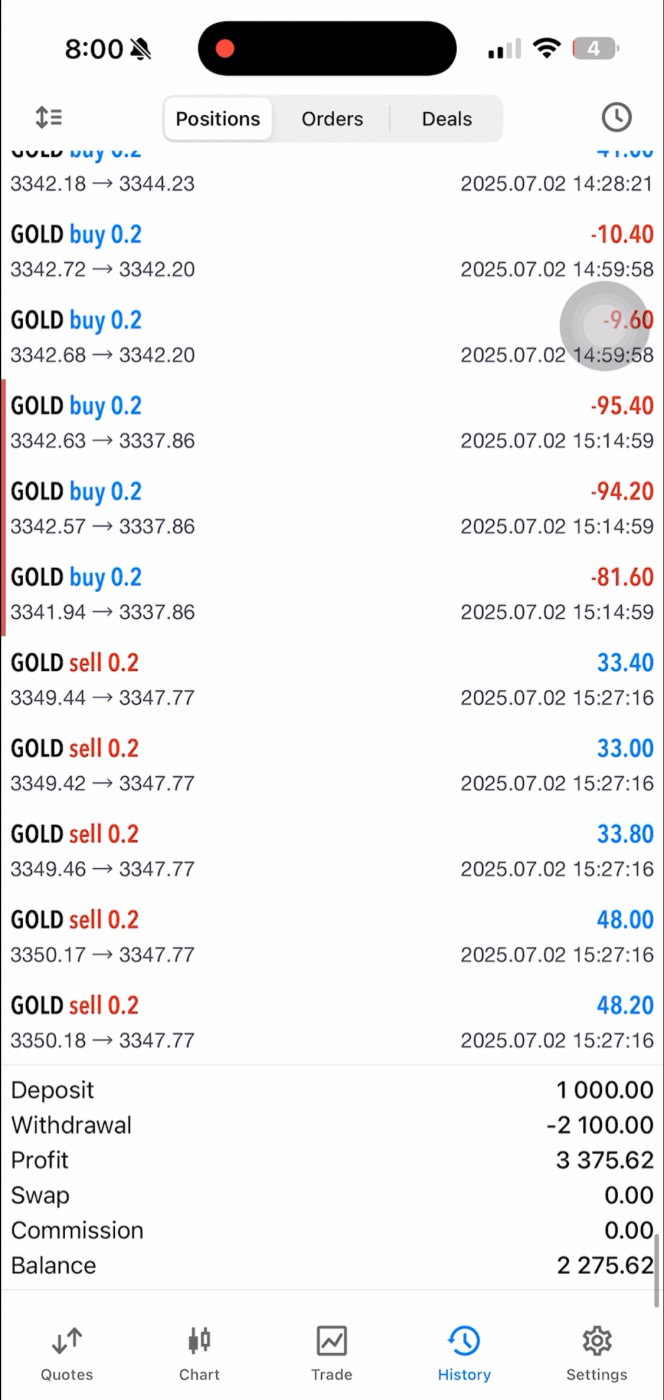The image size is (664, 1400).
Task: Open the Quotes tab
Action: click(66, 1354)
